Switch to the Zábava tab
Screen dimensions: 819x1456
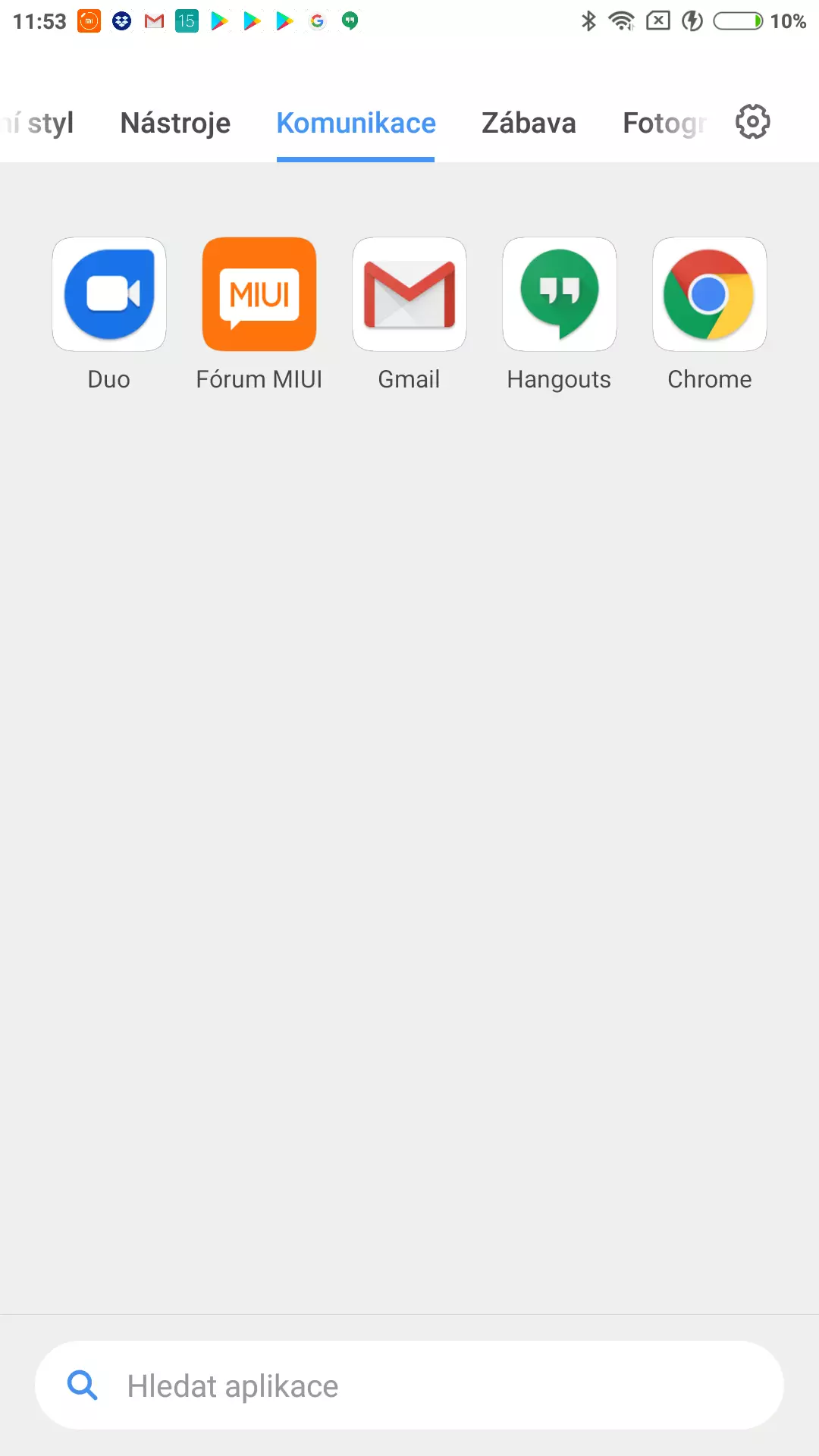click(529, 123)
